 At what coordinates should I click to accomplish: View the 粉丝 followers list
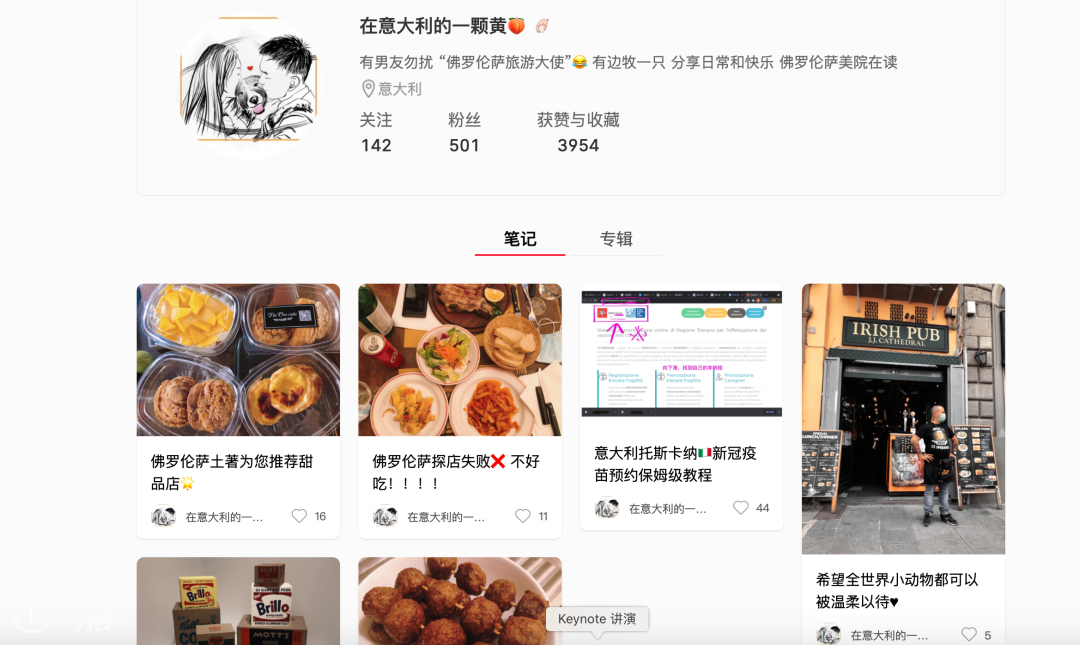pos(464,132)
